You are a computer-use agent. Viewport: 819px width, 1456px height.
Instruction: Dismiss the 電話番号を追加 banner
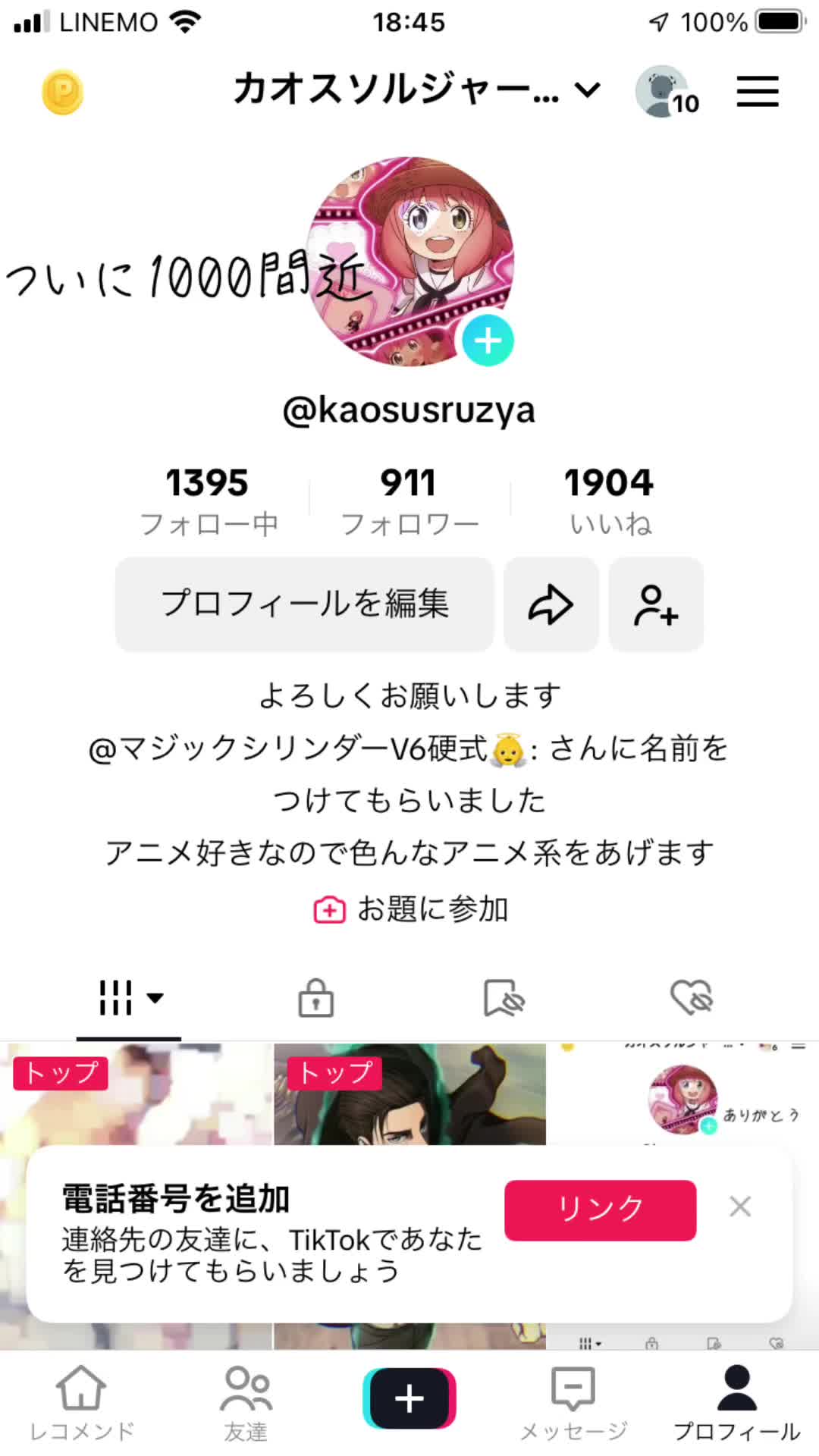(x=740, y=1207)
